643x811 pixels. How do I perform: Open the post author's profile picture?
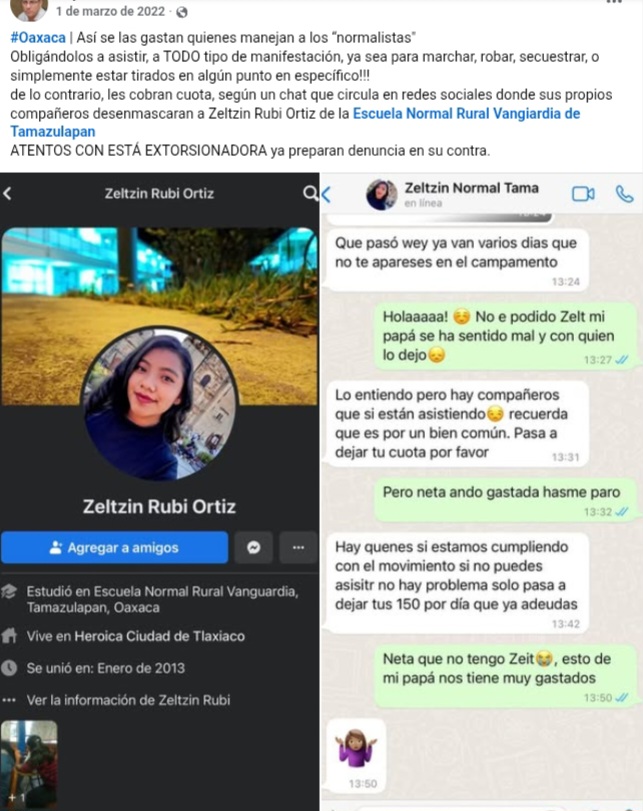click(x=30, y=9)
